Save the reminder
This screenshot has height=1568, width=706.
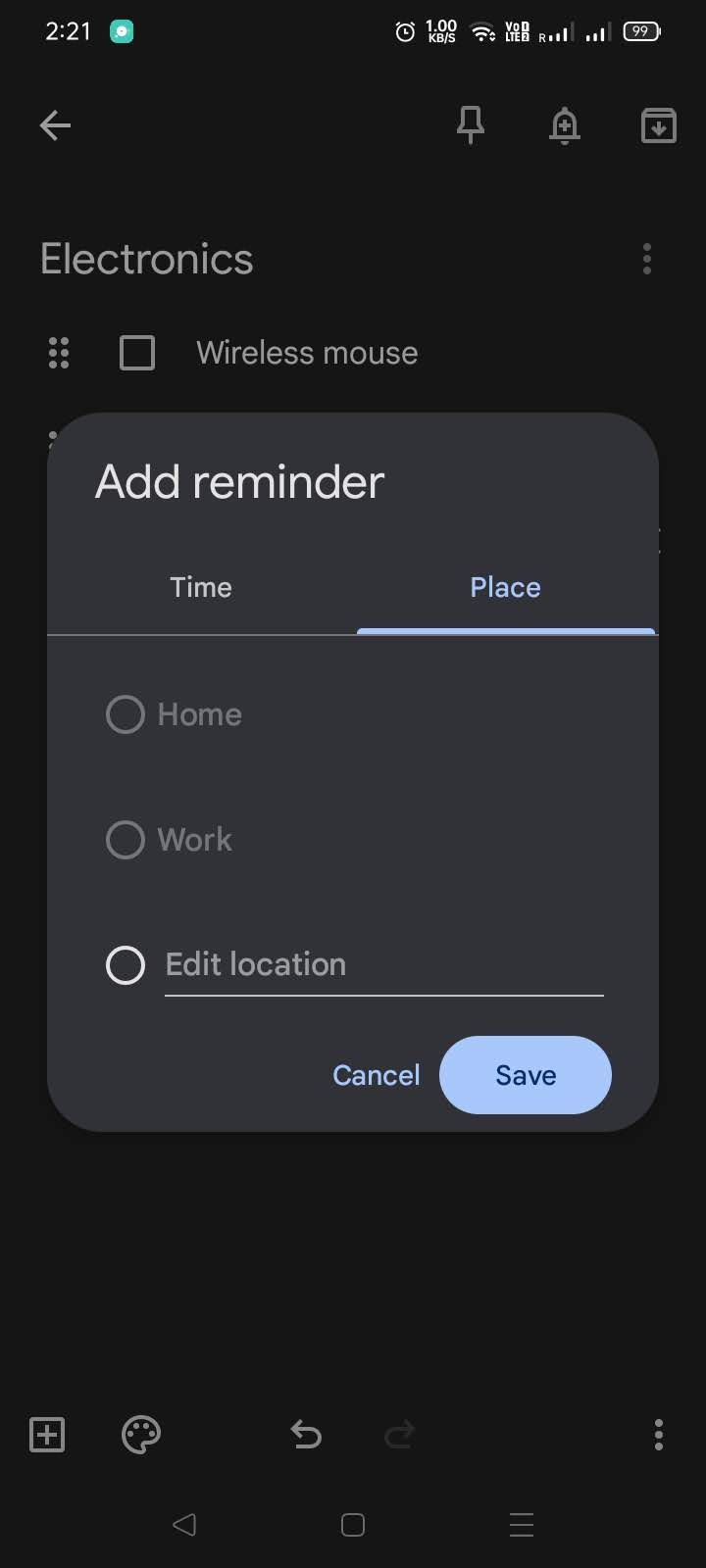(526, 1075)
